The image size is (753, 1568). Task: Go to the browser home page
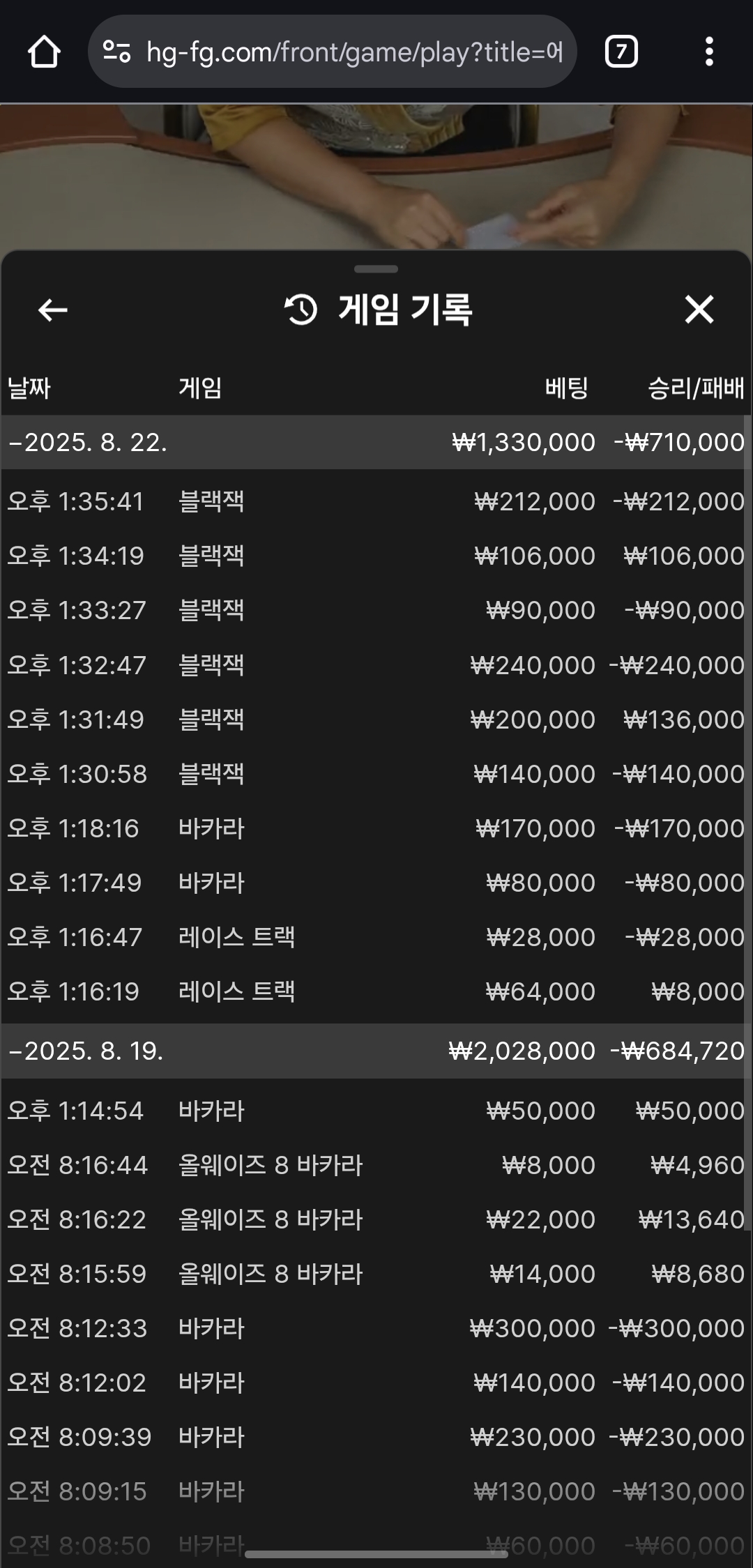(x=44, y=52)
